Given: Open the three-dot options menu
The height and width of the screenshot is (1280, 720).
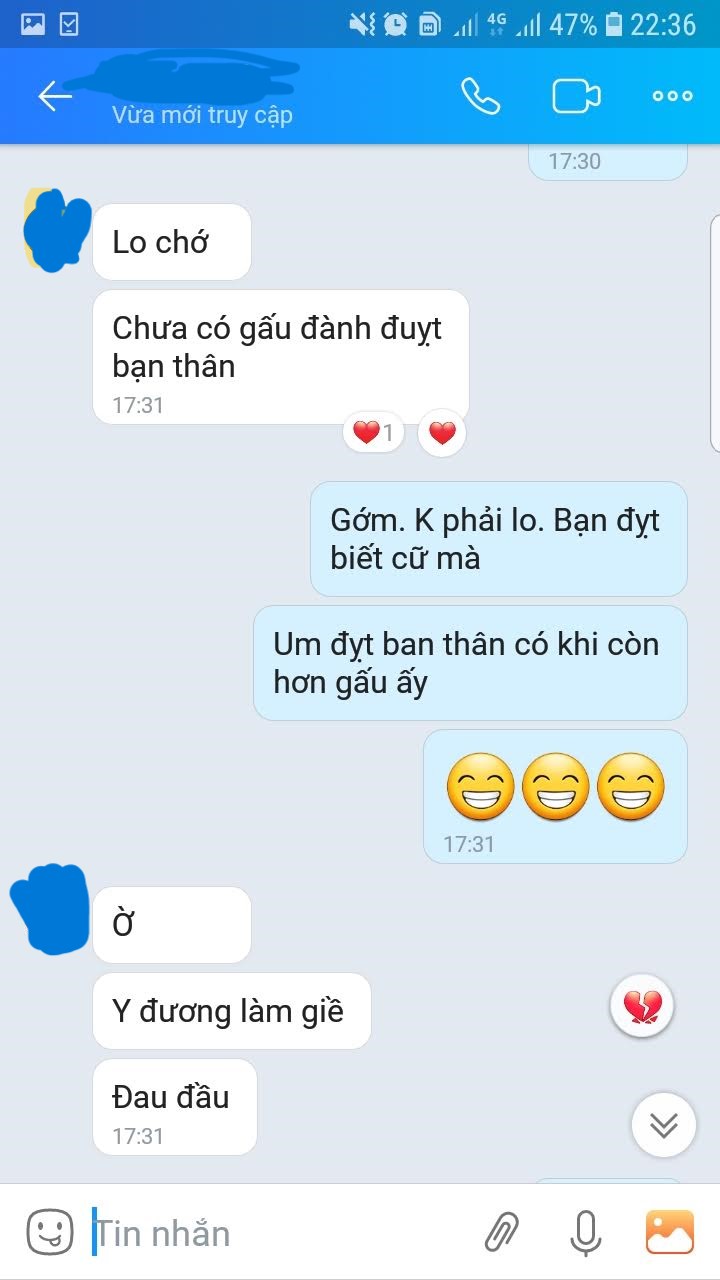Looking at the screenshot, I should click(x=672, y=96).
